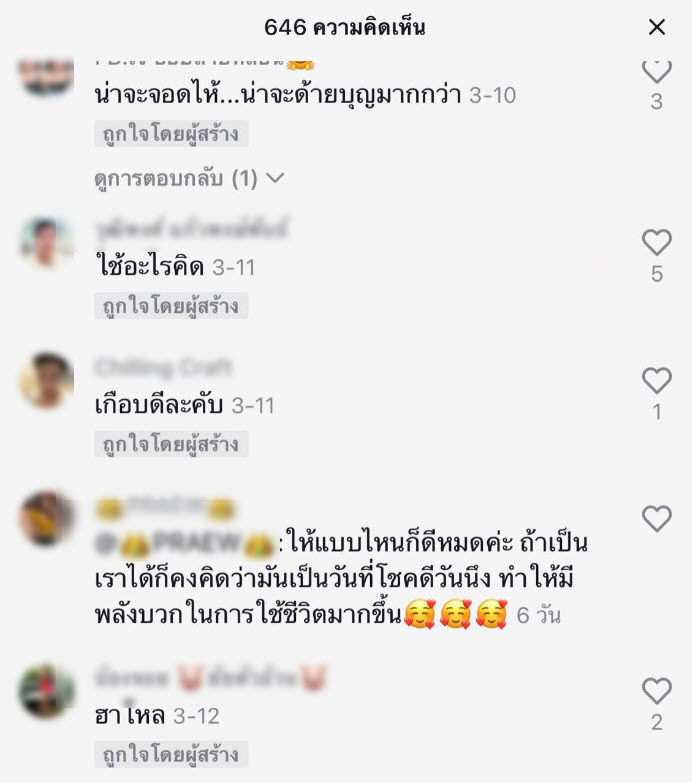Screen dimensions: 692x783
Task: Like the comment mentioning PRAEW
Action: pyautogui.click(x=656, y=518)
